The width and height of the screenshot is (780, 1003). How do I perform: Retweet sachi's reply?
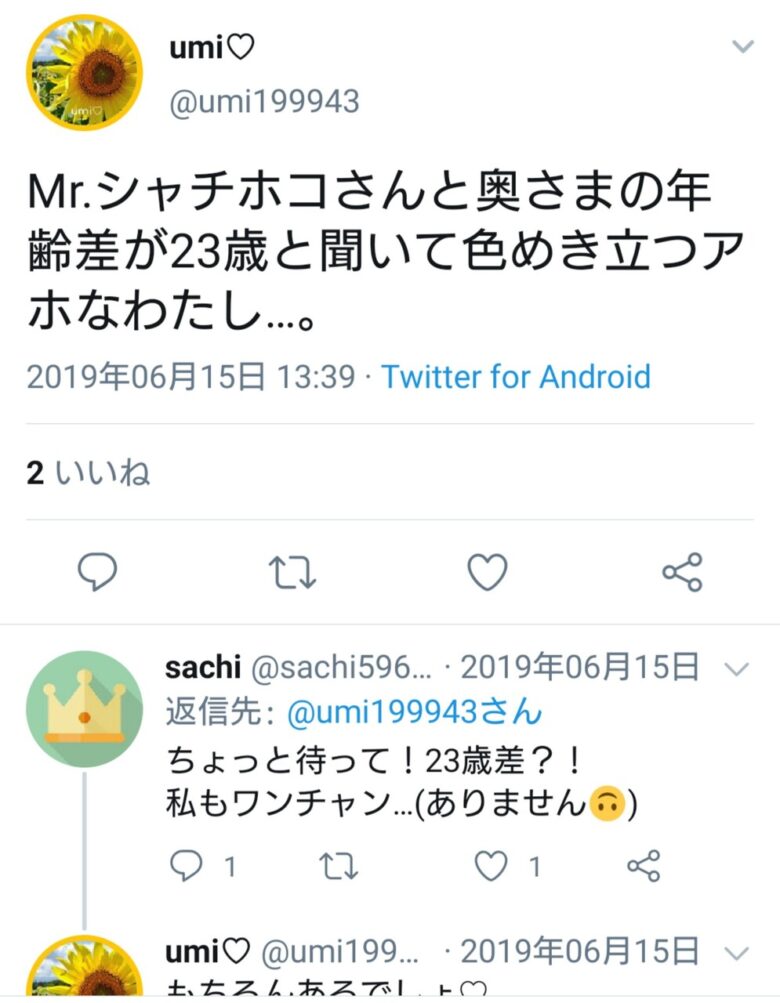[337, 866]
